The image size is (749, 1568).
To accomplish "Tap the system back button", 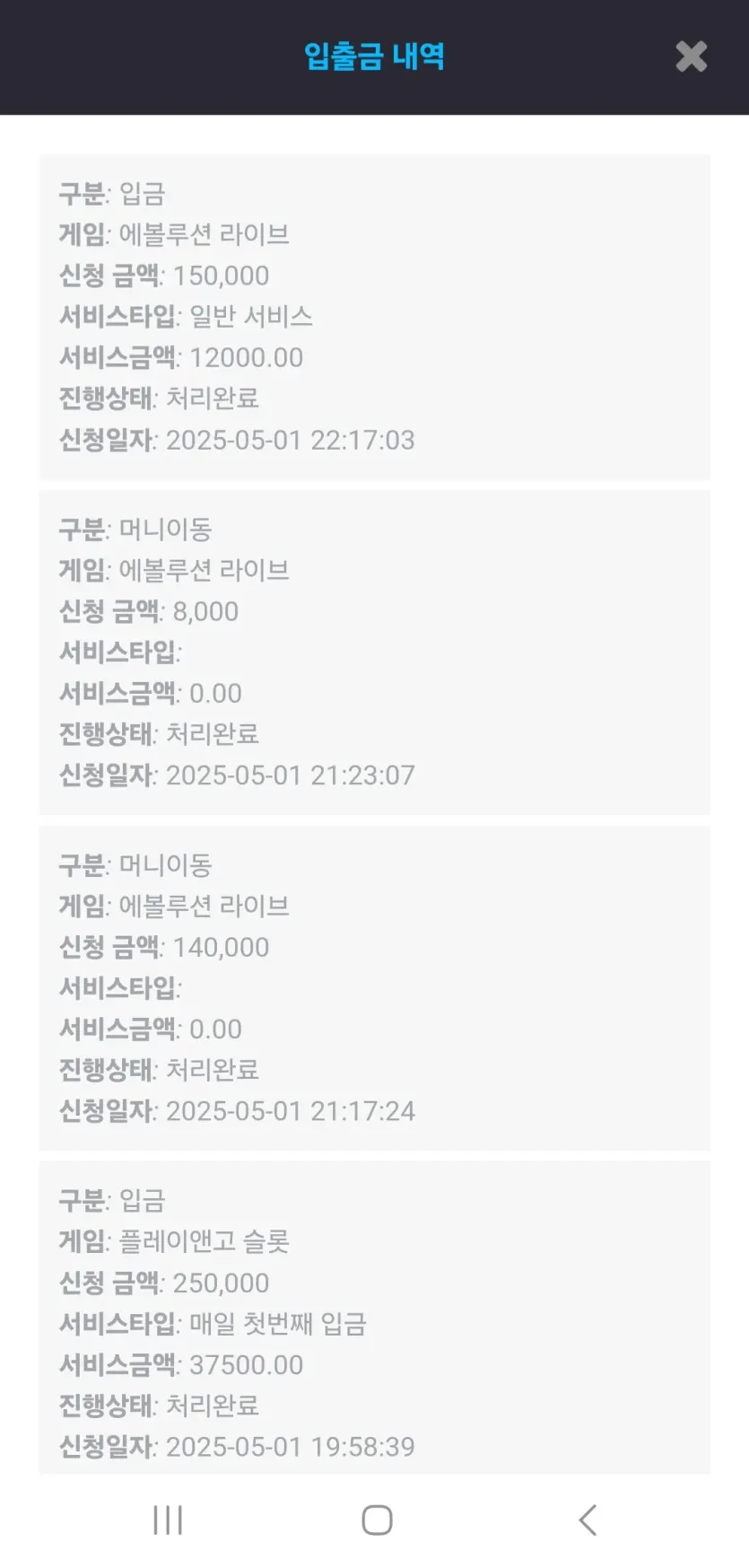I will [x=588, y=1520].
